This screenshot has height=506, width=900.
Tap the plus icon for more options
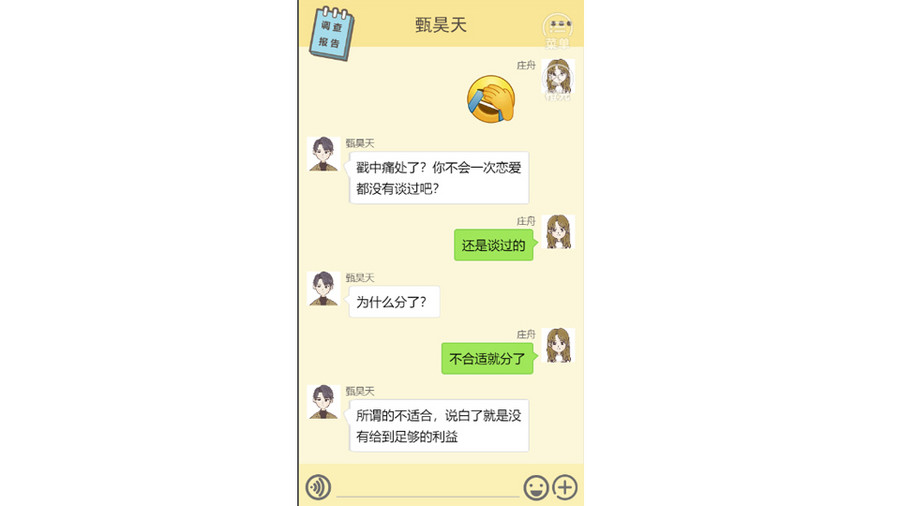tap(566, 487)
